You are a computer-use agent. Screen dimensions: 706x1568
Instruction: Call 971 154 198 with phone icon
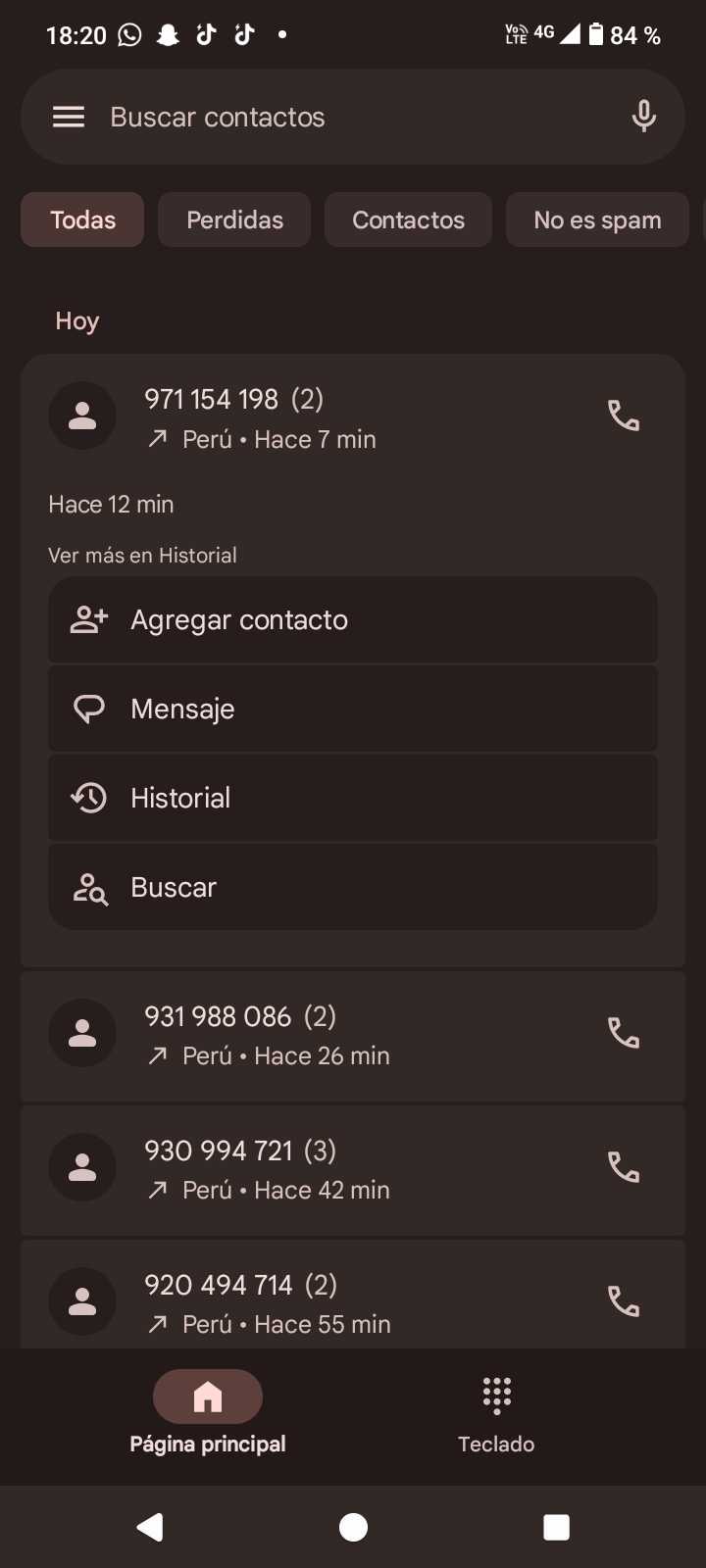point(624,416)
